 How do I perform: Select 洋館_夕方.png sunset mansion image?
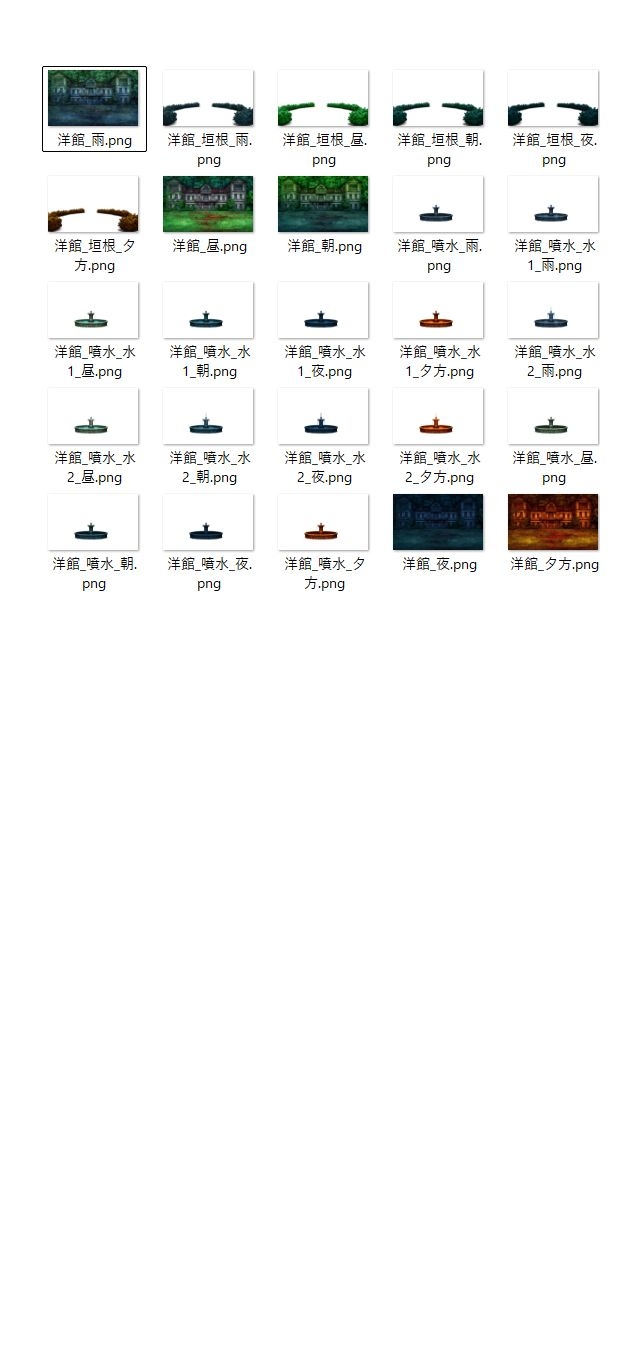[553, 533]
